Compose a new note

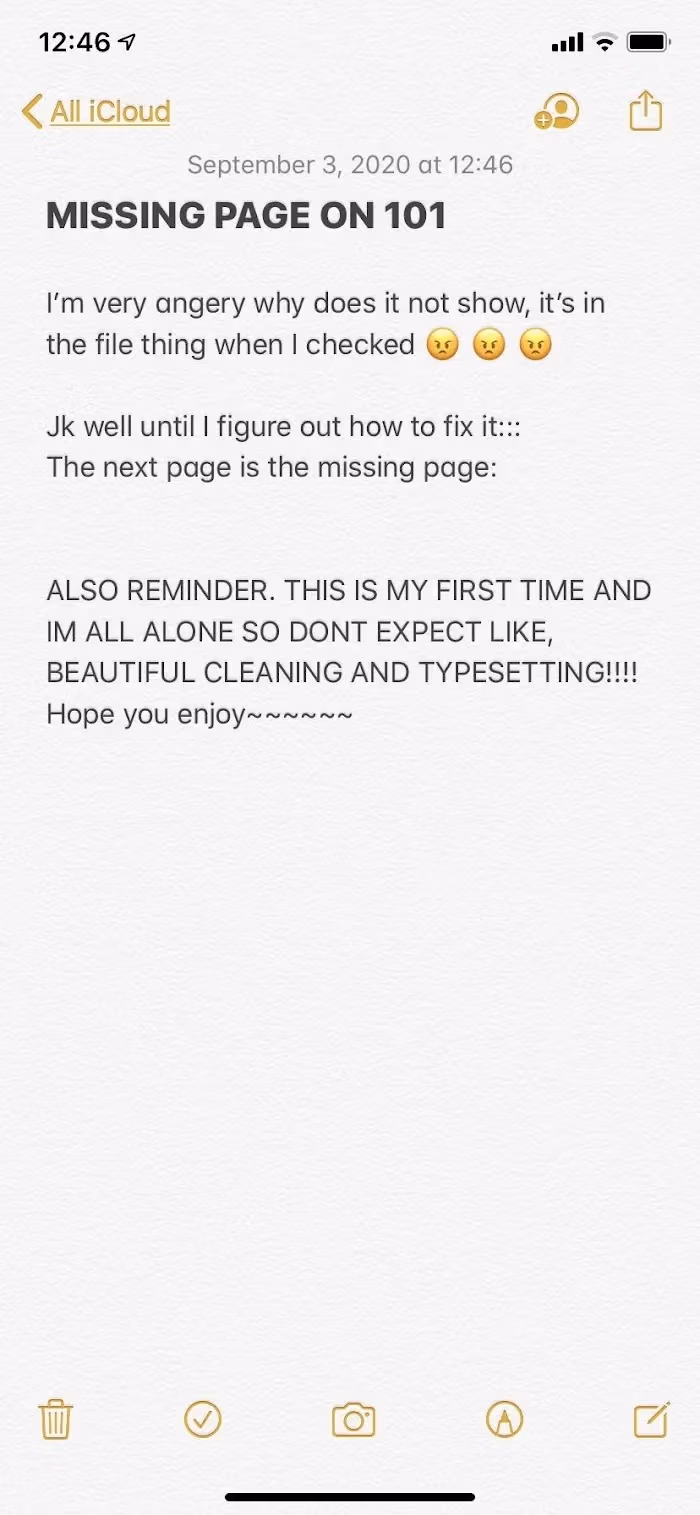pos(651,1419)
